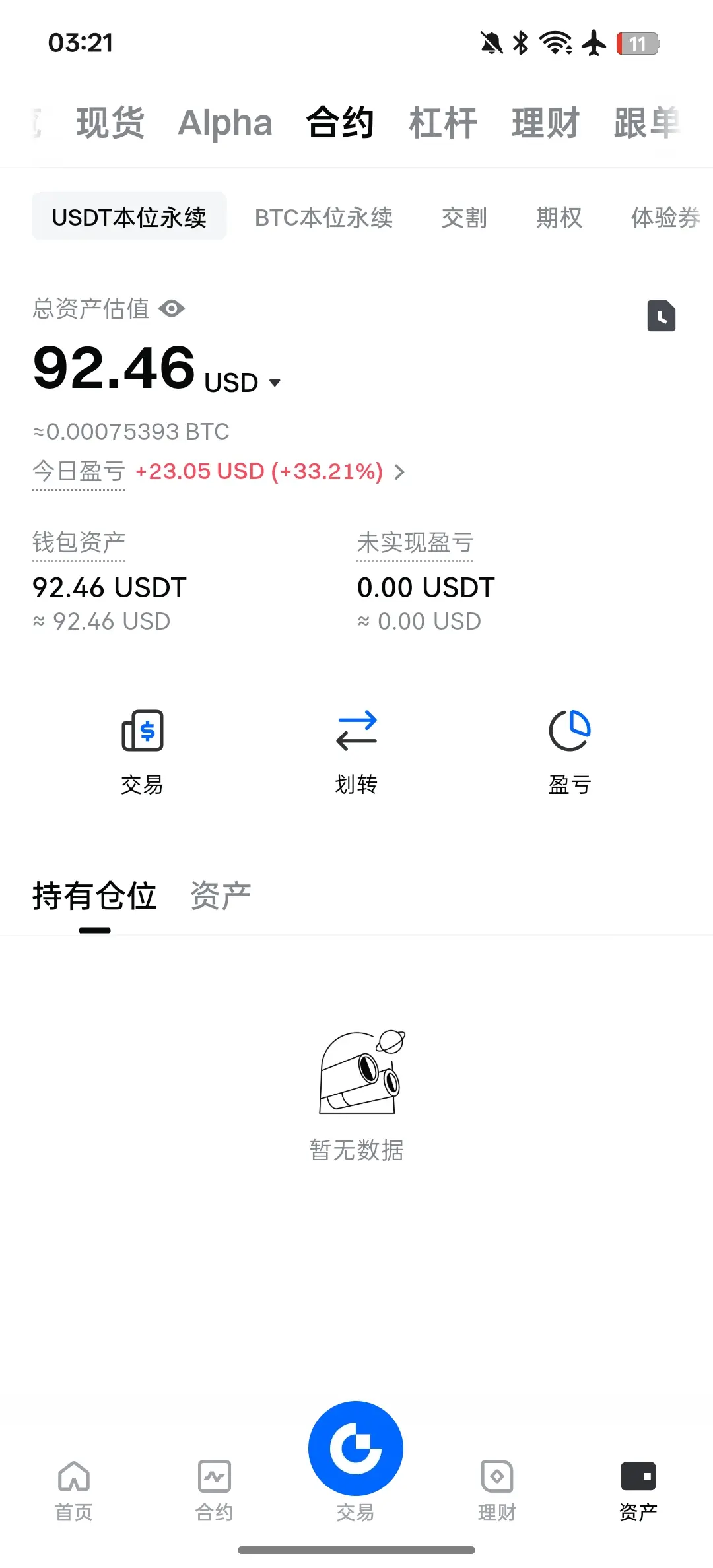This screenshot has height=1568, width=713.
Task: Open the 盈亏 analysis button
Action: [x=570, y=751]
